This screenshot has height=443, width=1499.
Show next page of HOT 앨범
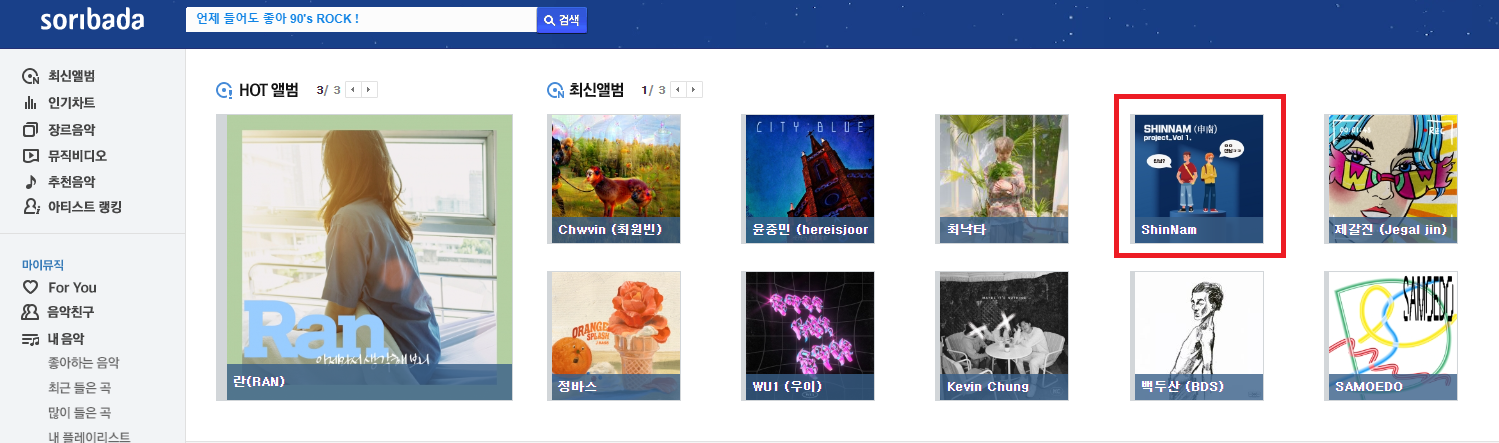[x=370, y=90]
